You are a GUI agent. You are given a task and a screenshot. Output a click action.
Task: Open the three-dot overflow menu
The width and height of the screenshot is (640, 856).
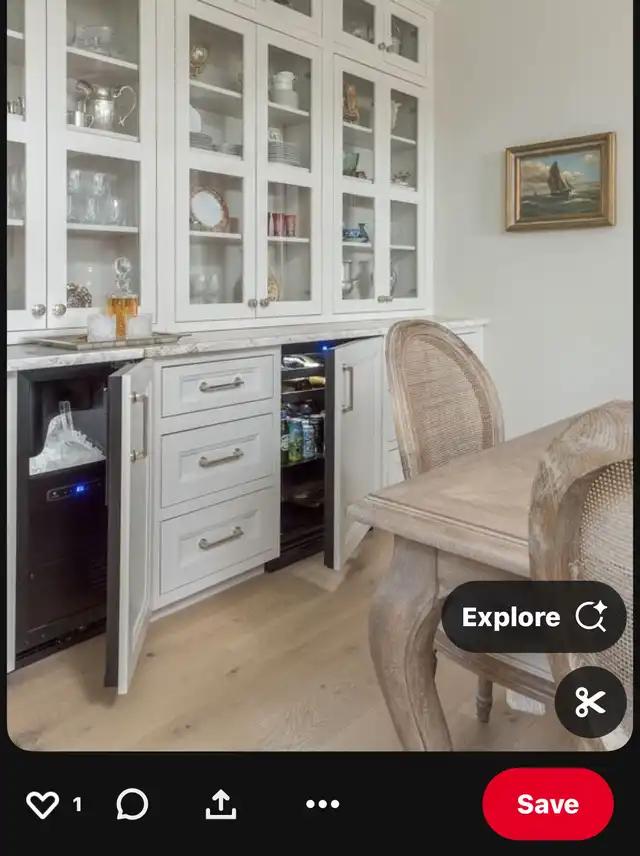(x=322, y=804)
